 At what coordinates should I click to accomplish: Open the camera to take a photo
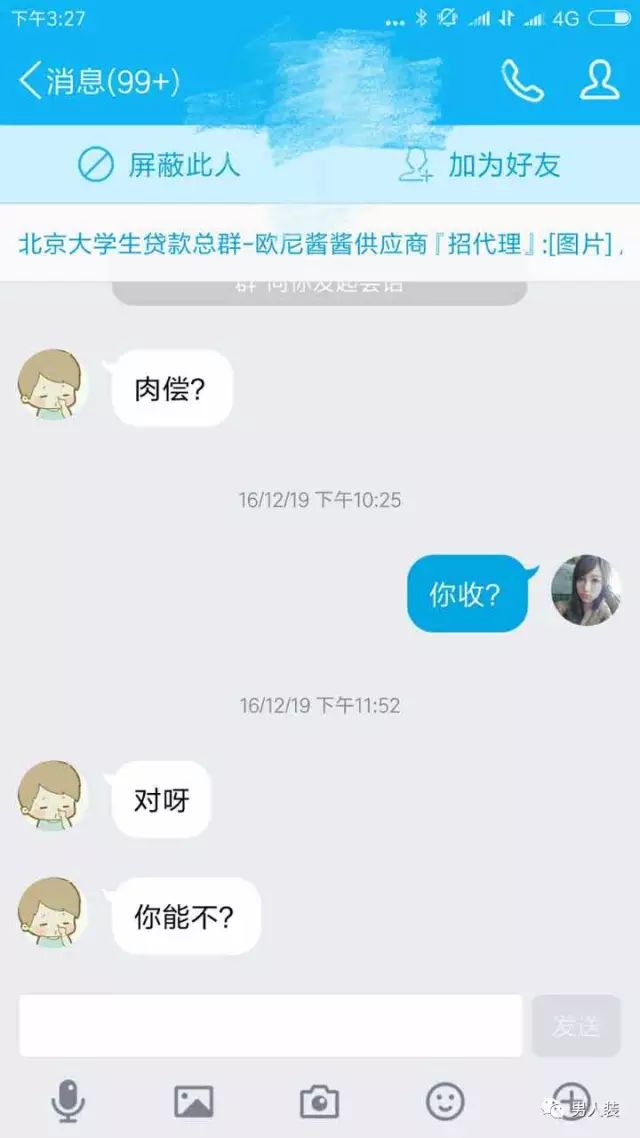pos(319,1101)
